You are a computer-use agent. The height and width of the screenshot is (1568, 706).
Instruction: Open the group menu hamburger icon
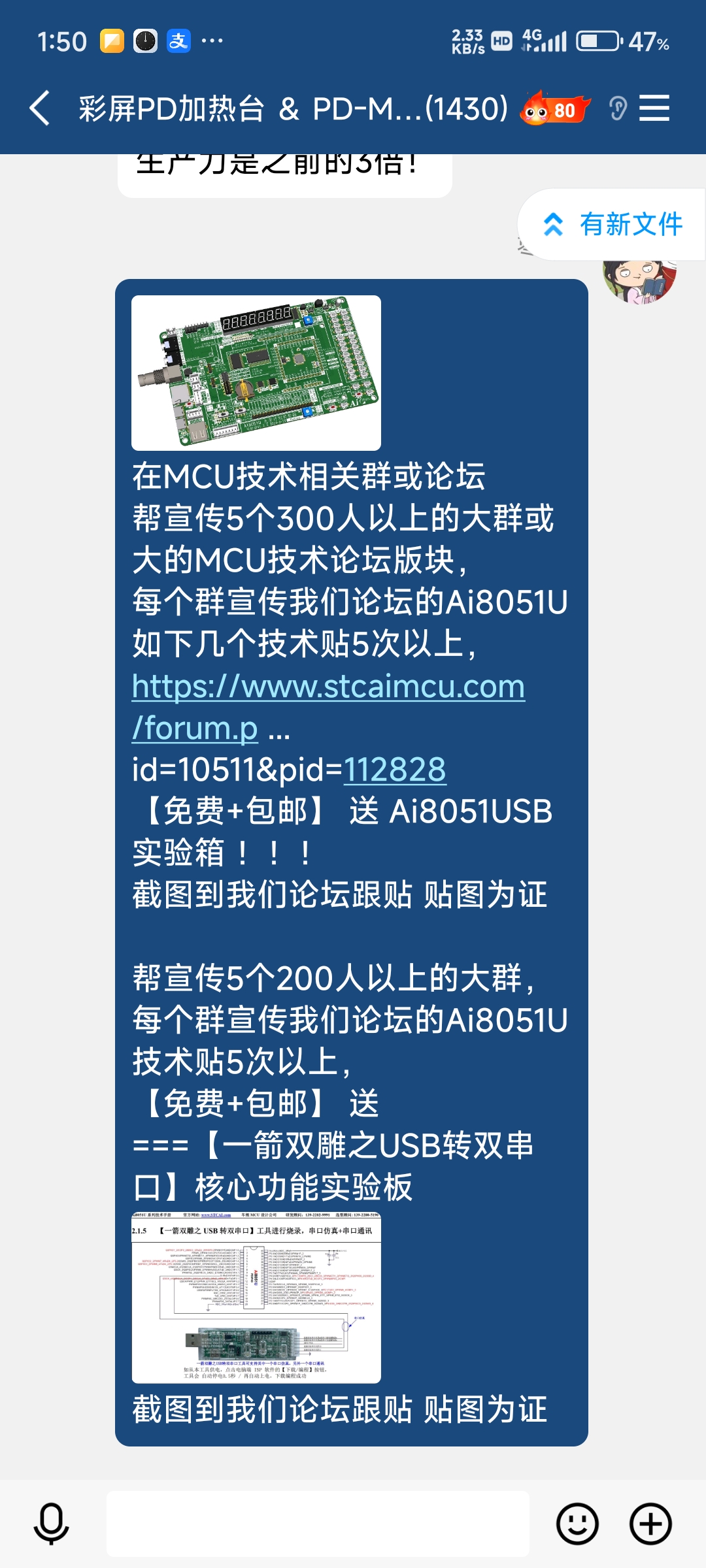[x=654, y=108]
